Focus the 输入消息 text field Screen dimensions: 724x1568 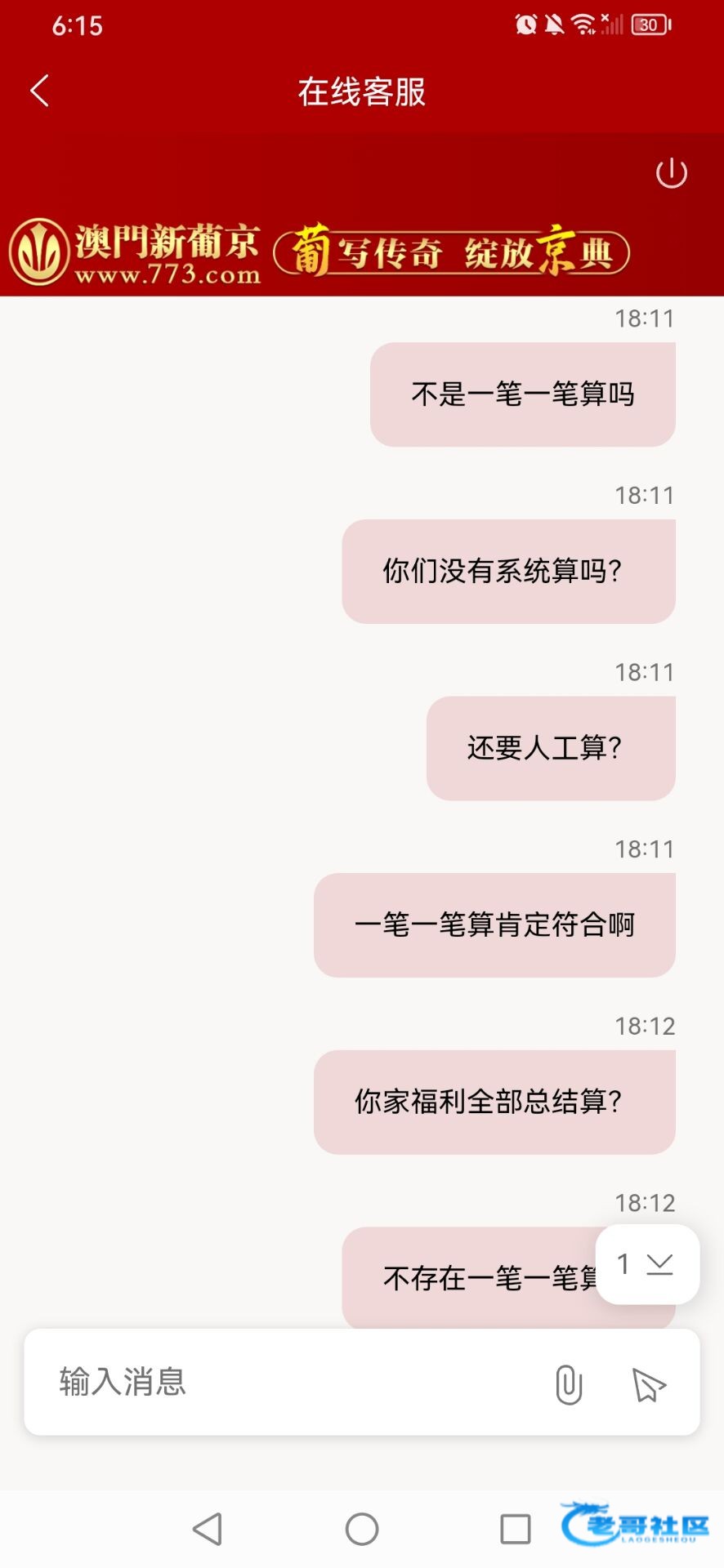[286, 1382]
